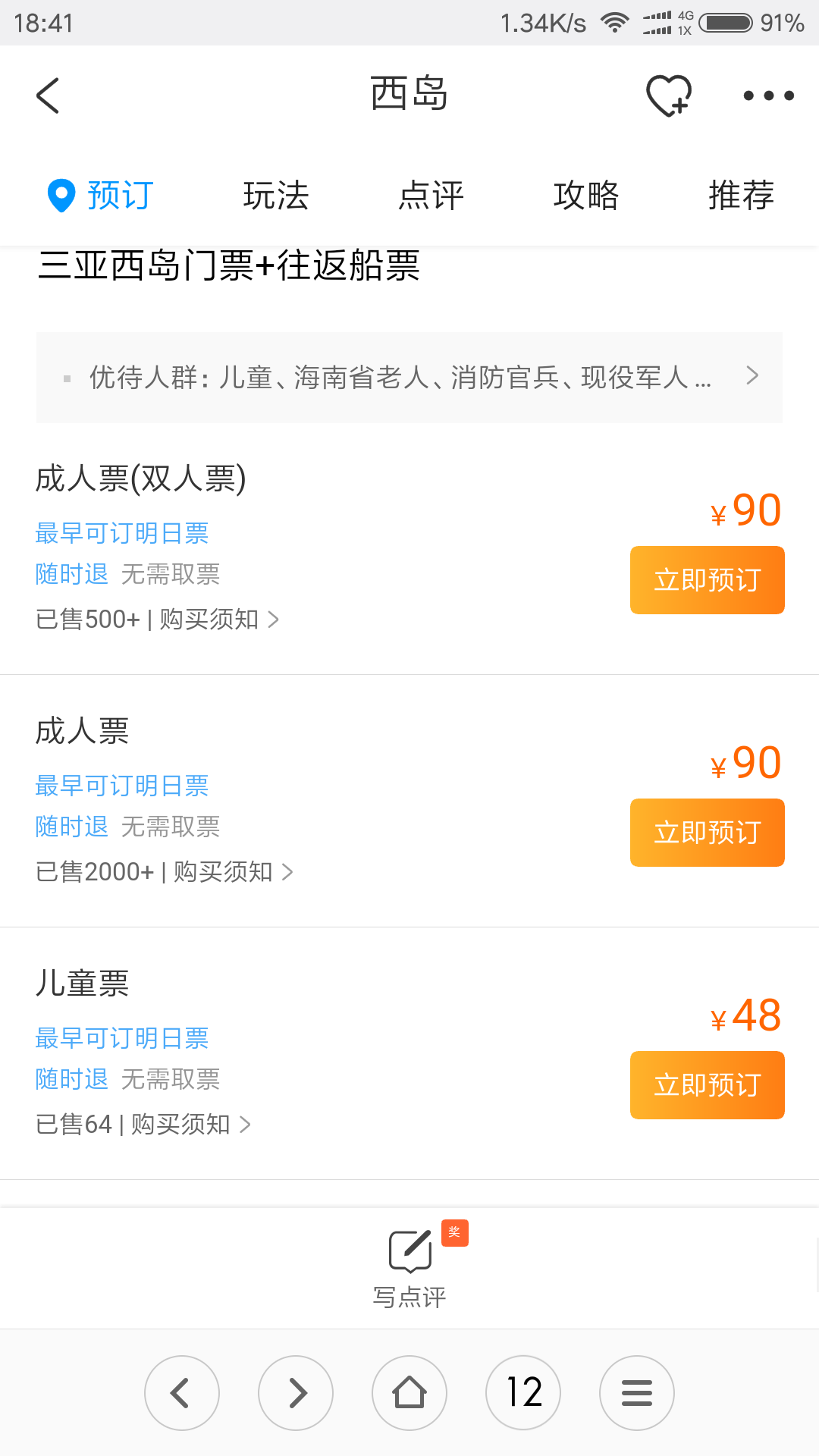Open 购买须知 for 成人票(双人票)
The width and height of the screenshot is (819, 1456).
pyautogui.click(x=219, y=620)
